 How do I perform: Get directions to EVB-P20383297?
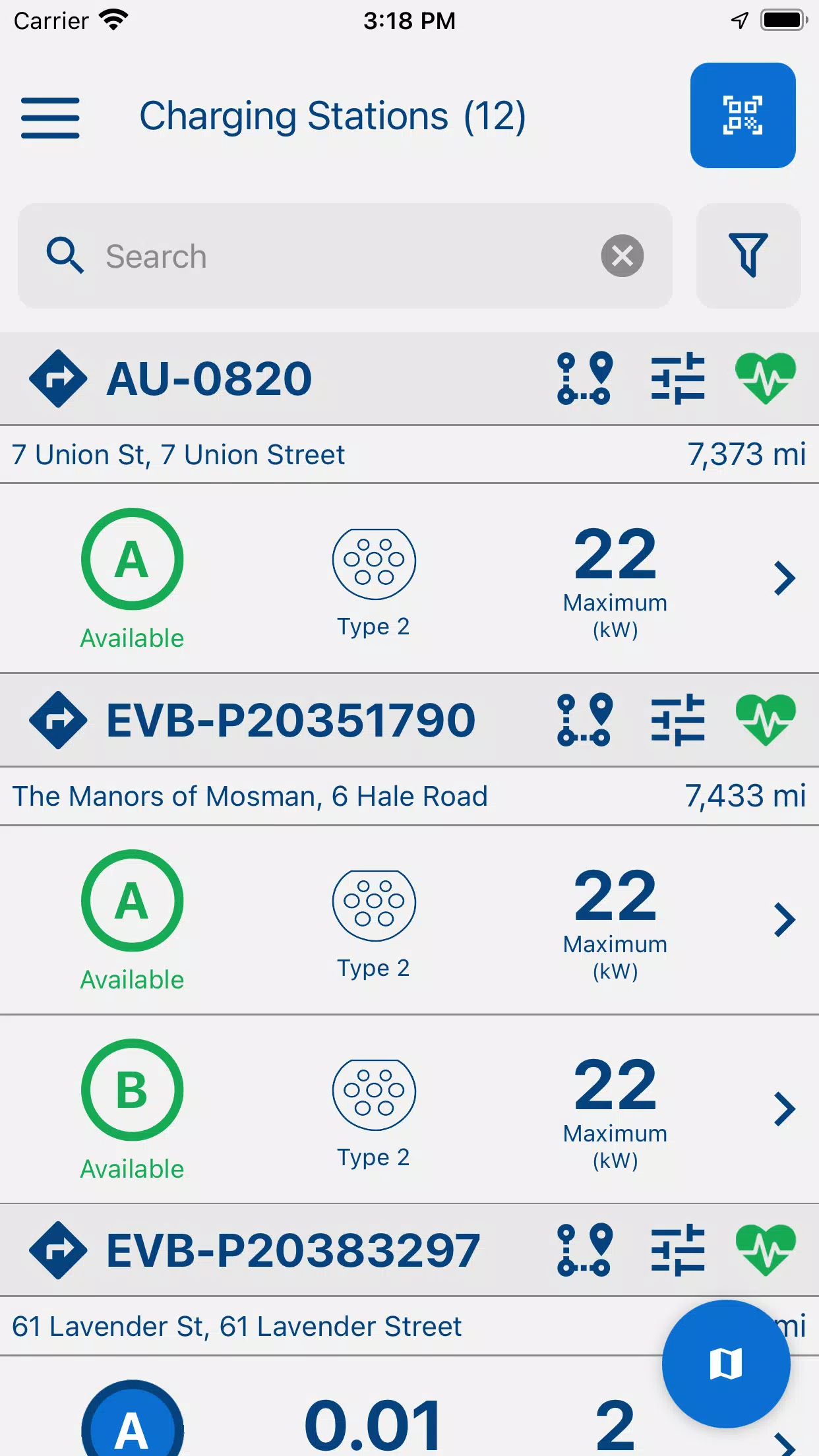tap(58, 1250)
